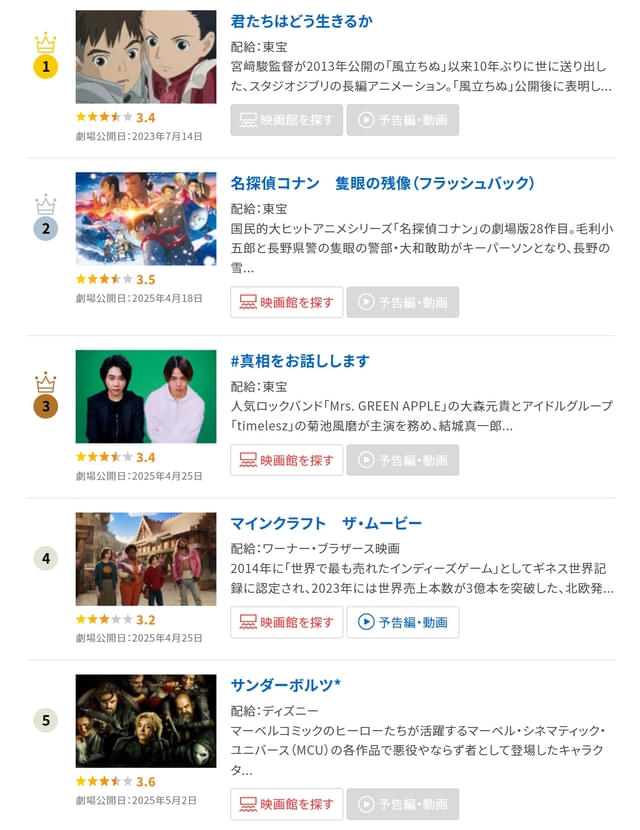640x830 pixels.
Task: Tap the #真相をお話しします poster image
Action: (146, 396)
